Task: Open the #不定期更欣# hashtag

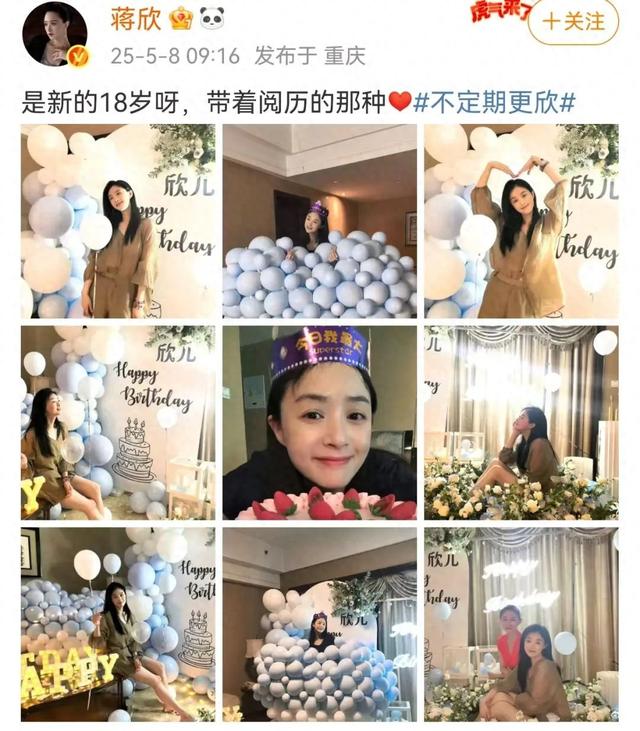Action: 495,101
